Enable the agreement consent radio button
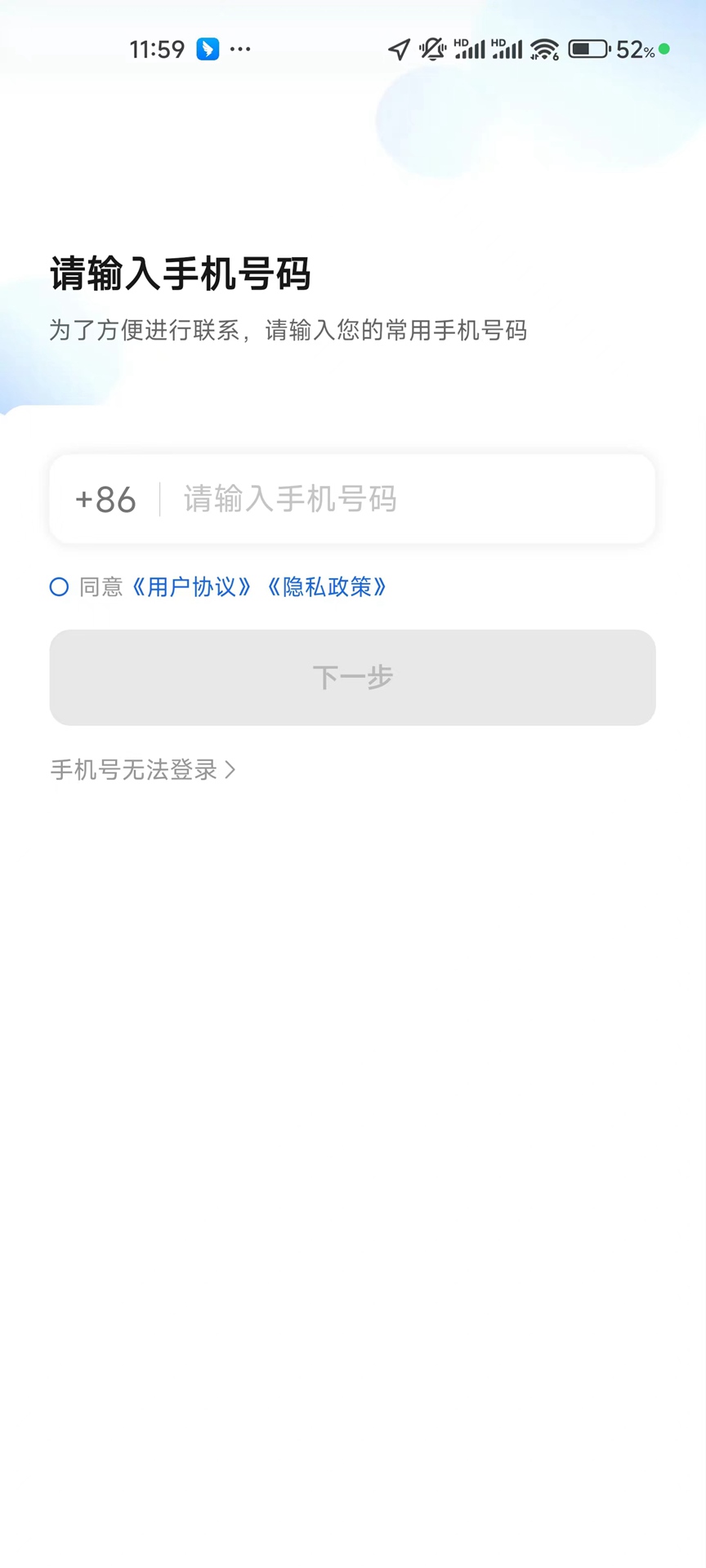Viewport: 706px width, 1568px height. pos(58,586)
